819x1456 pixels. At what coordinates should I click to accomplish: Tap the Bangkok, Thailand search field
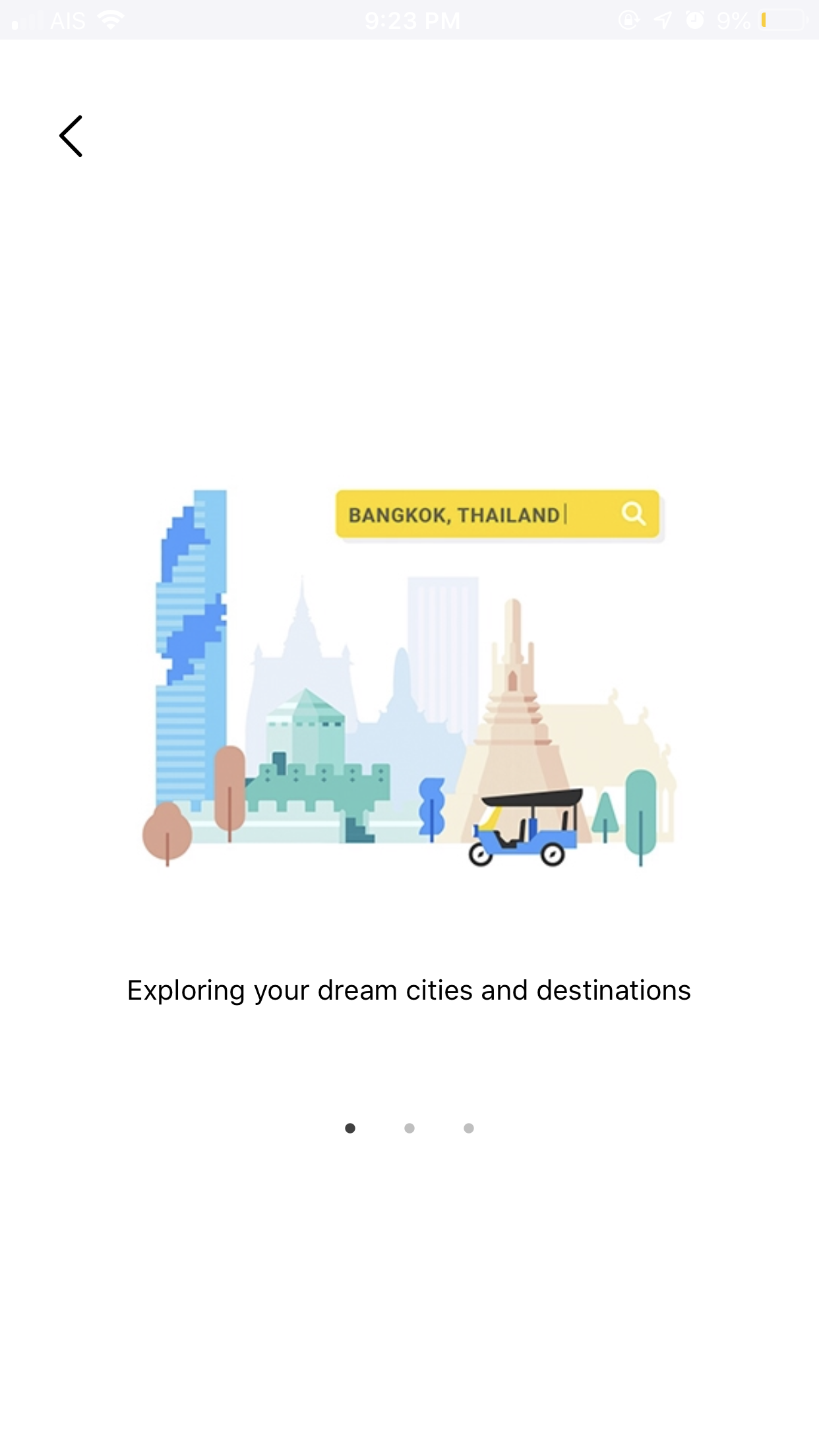462,515
